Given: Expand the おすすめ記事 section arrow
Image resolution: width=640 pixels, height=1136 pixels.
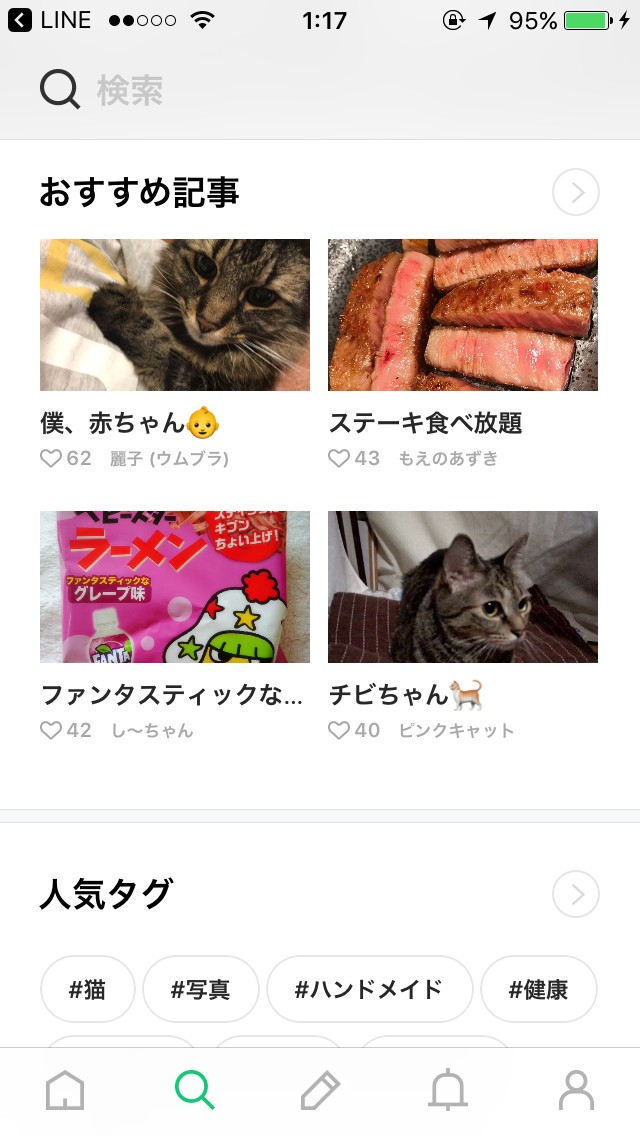Looking at the screenshot, I should pyautogui.click(x=576, y=193).
